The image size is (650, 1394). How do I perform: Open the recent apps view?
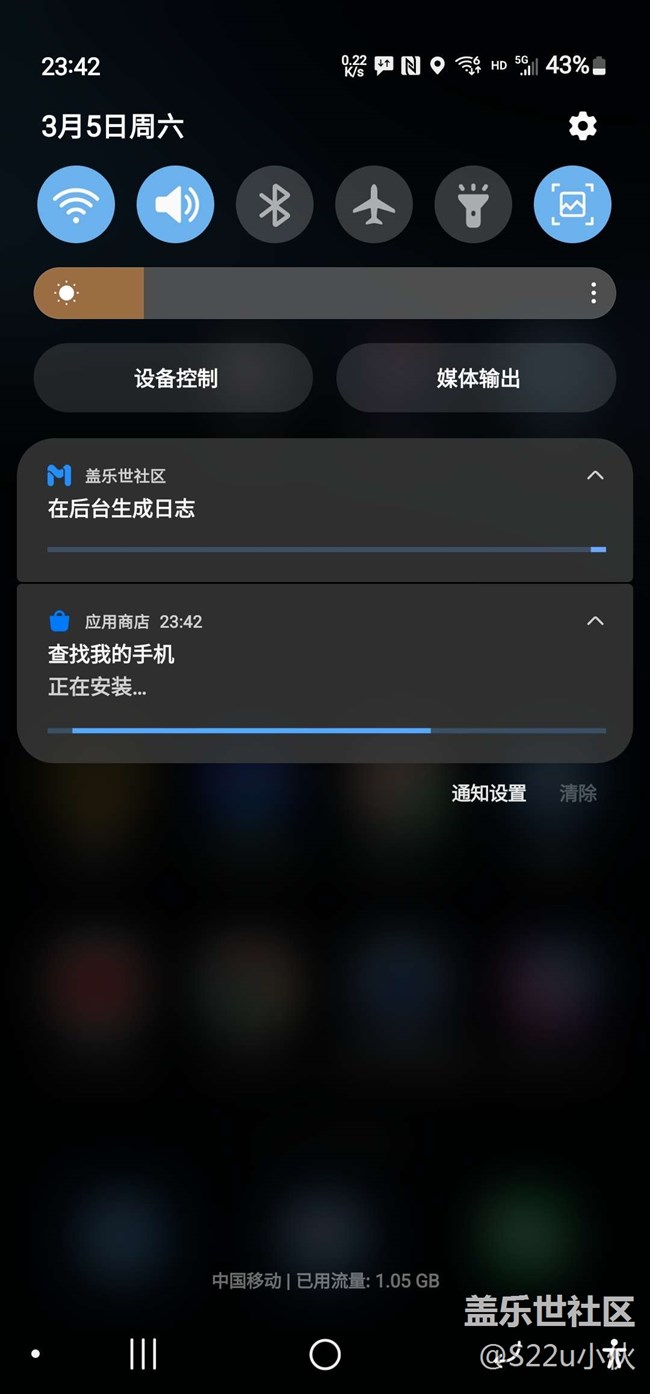[143, 1354]
